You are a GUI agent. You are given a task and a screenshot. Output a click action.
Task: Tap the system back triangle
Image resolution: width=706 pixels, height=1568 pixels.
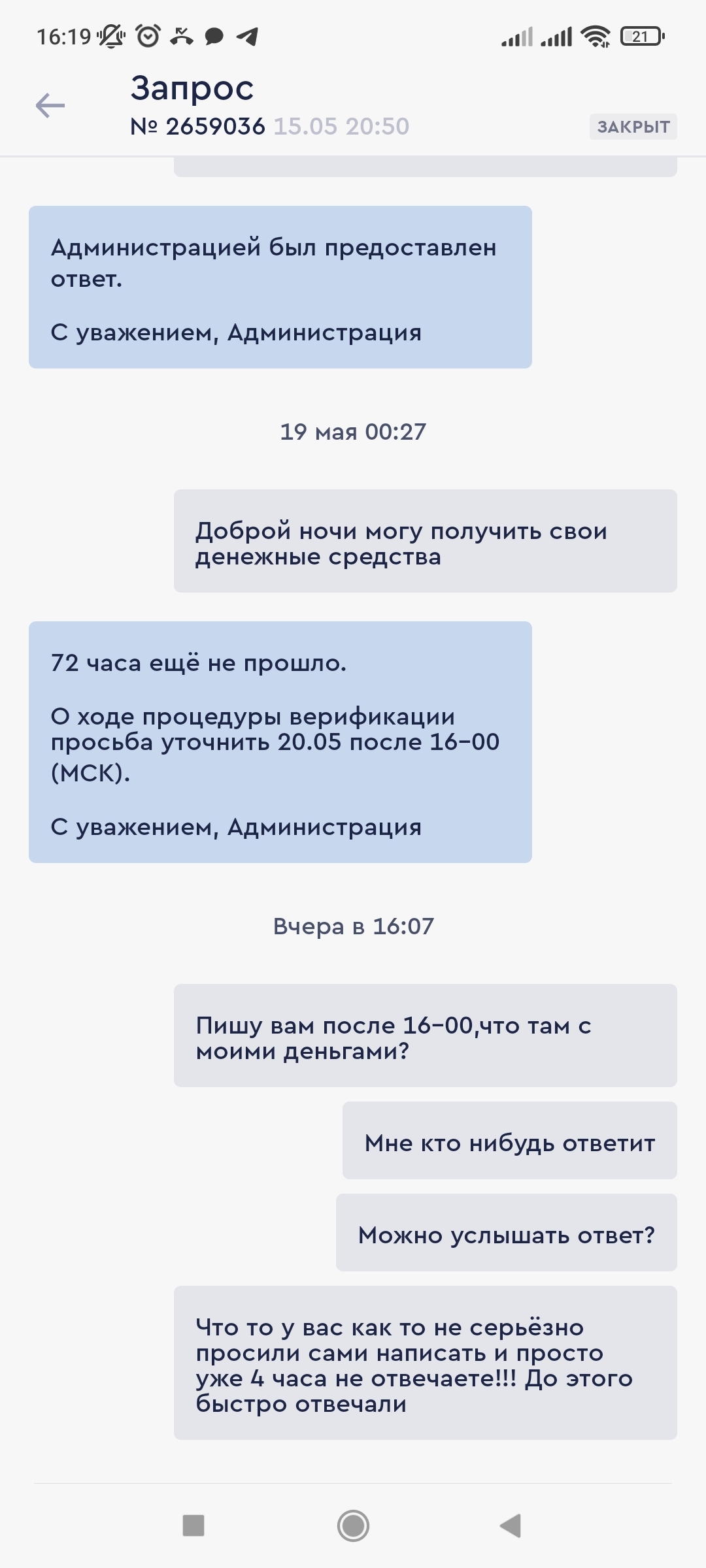511,1526
